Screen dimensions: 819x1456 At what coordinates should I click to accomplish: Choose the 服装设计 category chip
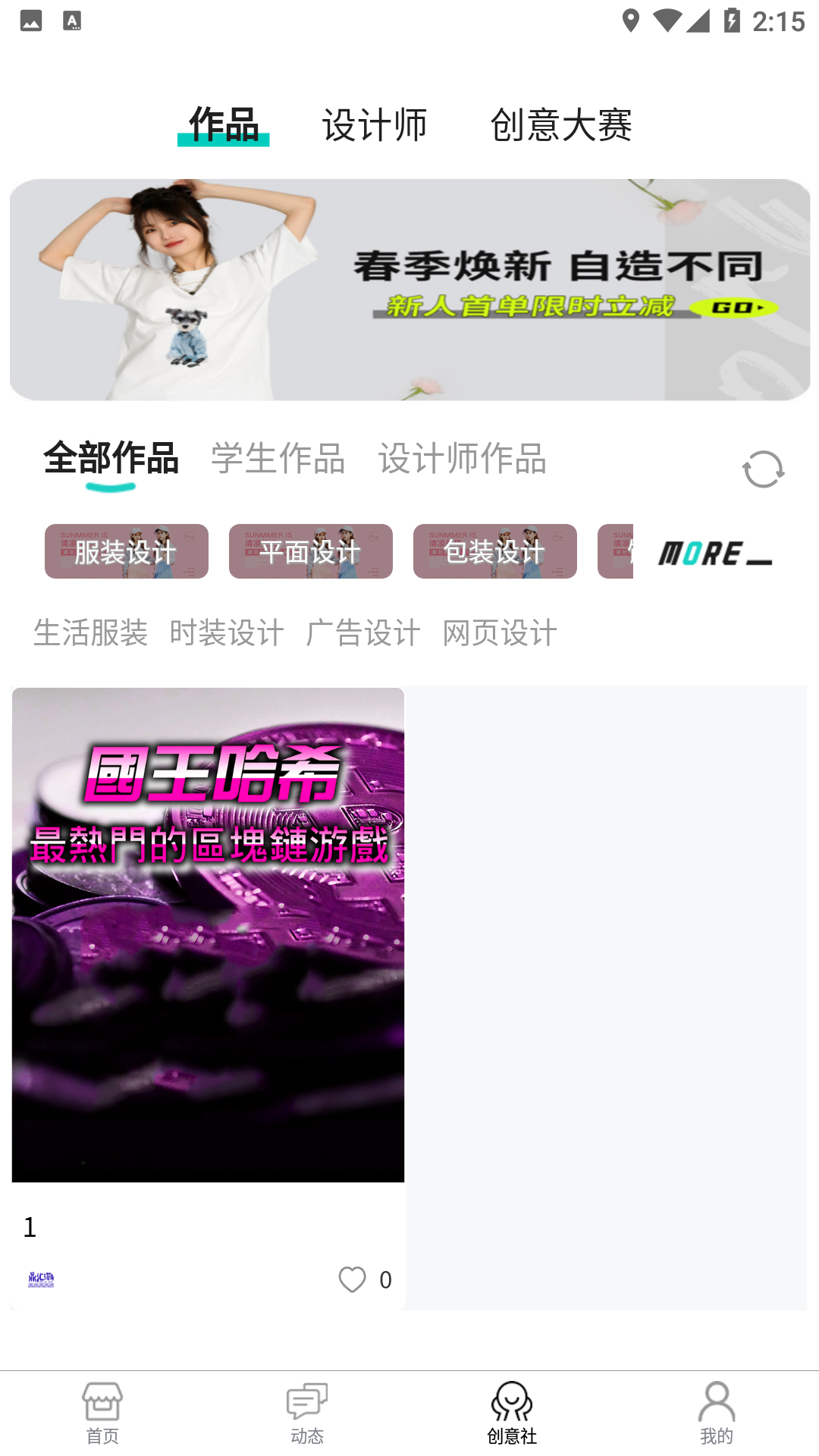(x=127, y=551)
